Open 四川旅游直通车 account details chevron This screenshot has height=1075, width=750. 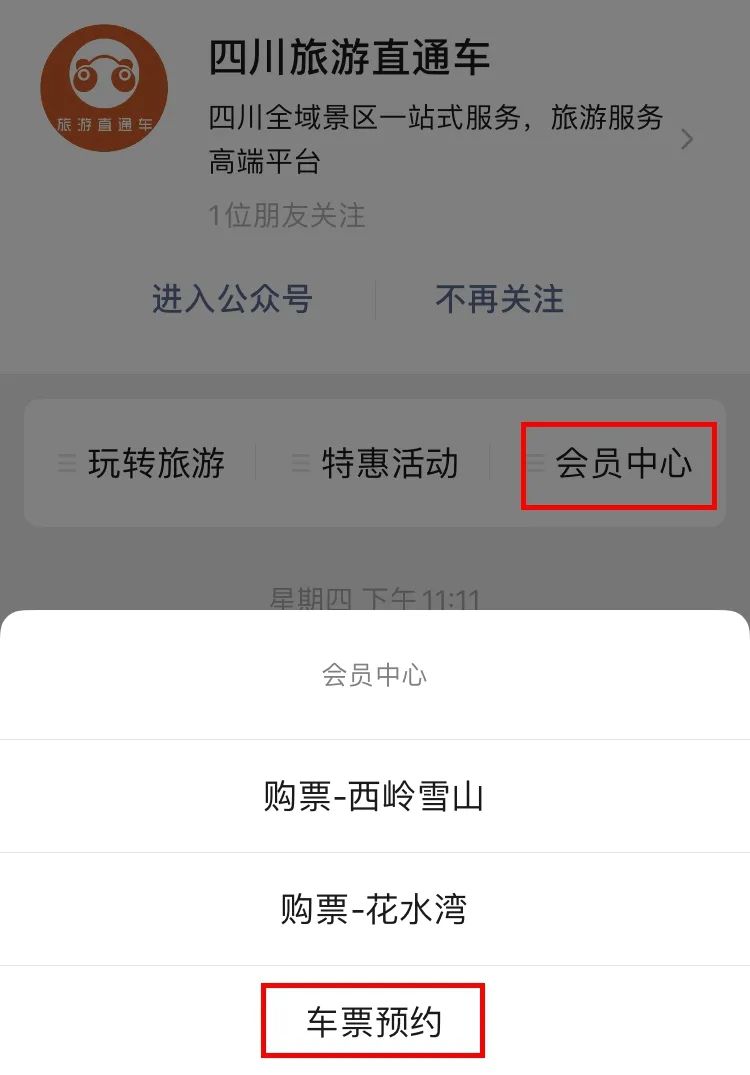[687, 139]
